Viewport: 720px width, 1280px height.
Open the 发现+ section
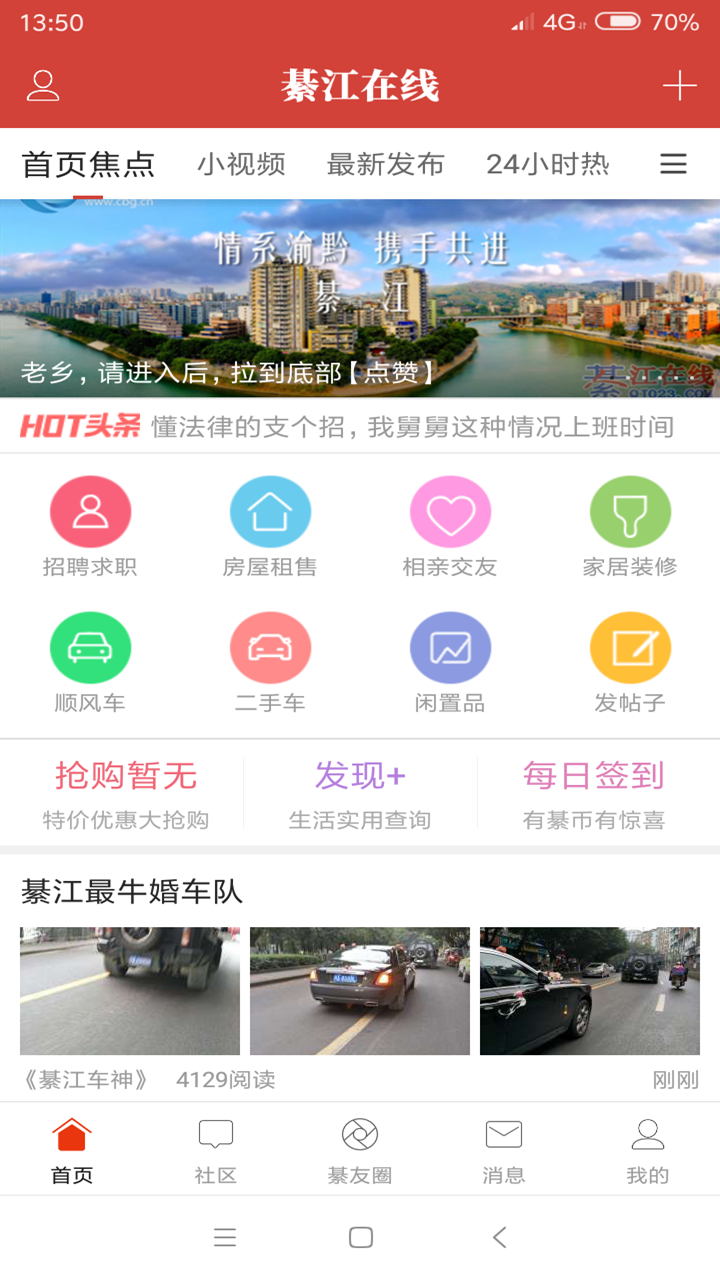click(360, 795)
